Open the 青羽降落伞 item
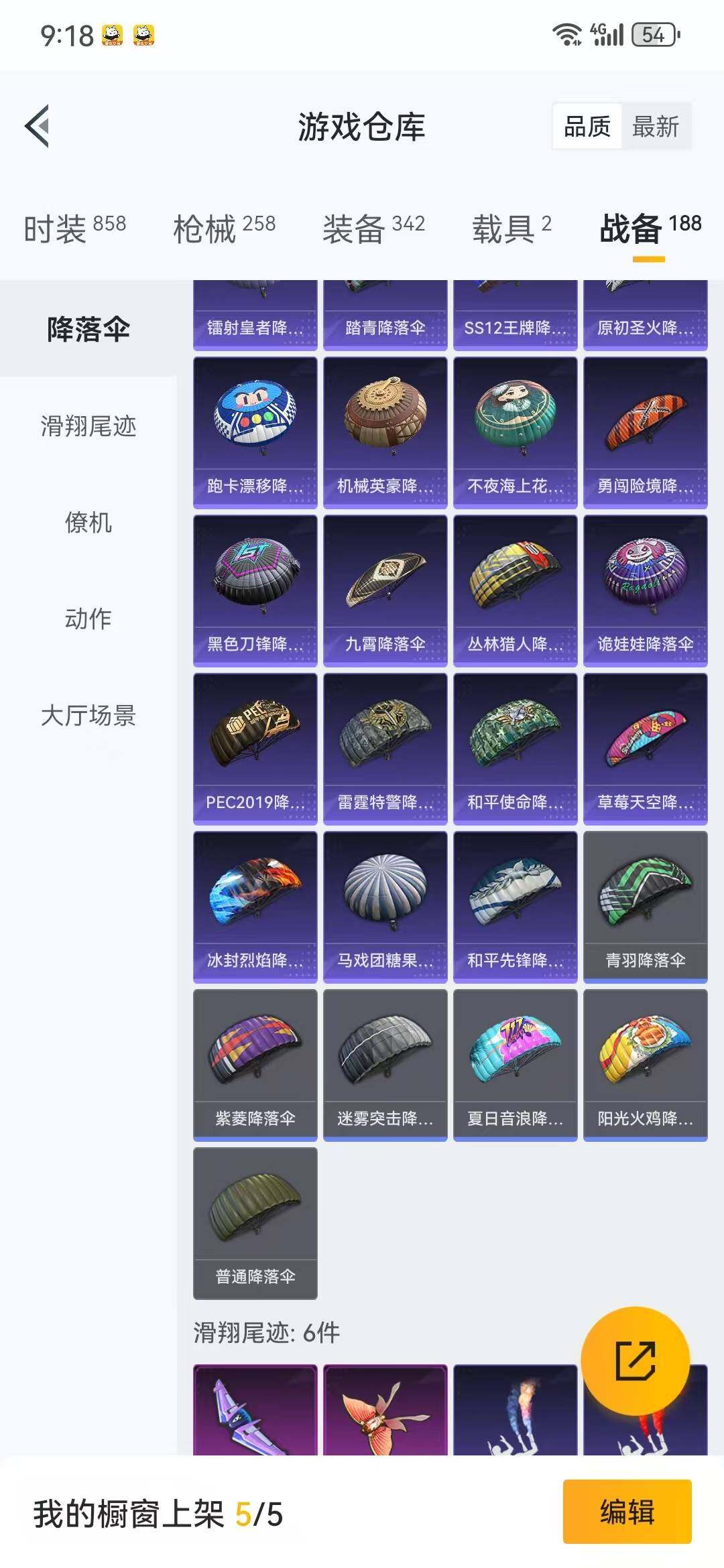 click(x=645, y=906)
